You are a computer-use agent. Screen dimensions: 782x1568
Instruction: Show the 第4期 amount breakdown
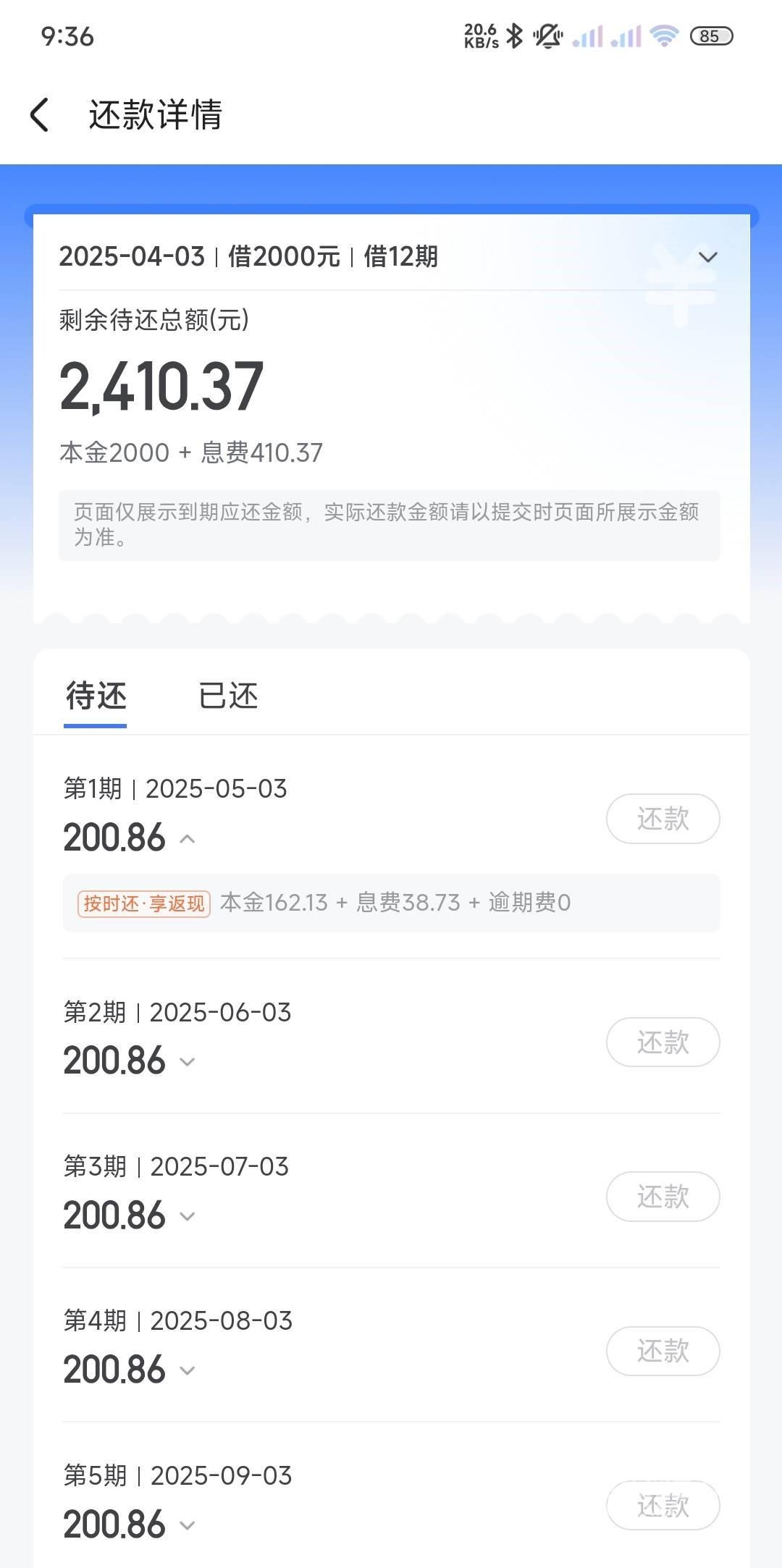(188, 1370)
